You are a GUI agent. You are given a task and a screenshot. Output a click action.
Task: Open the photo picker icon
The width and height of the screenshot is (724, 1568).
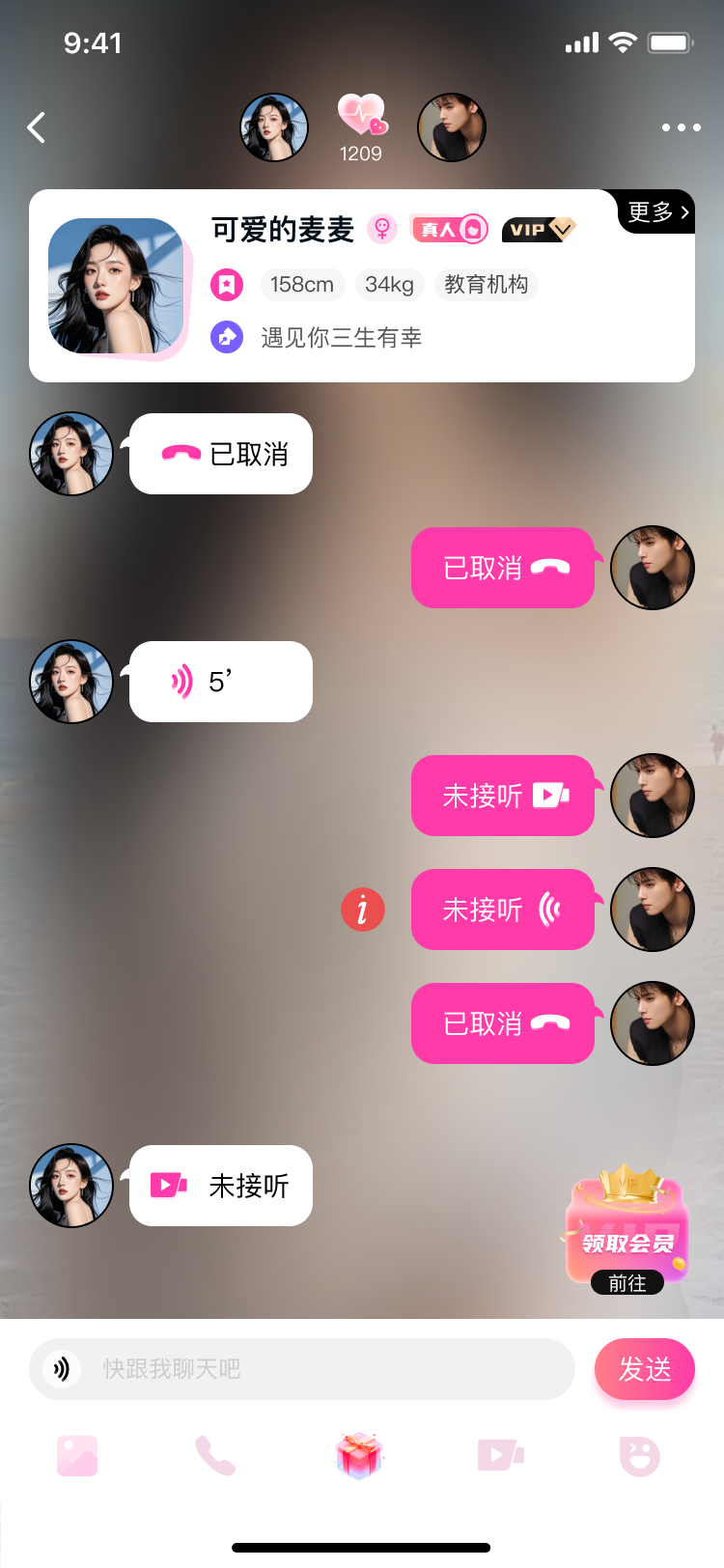[77, 1456]
